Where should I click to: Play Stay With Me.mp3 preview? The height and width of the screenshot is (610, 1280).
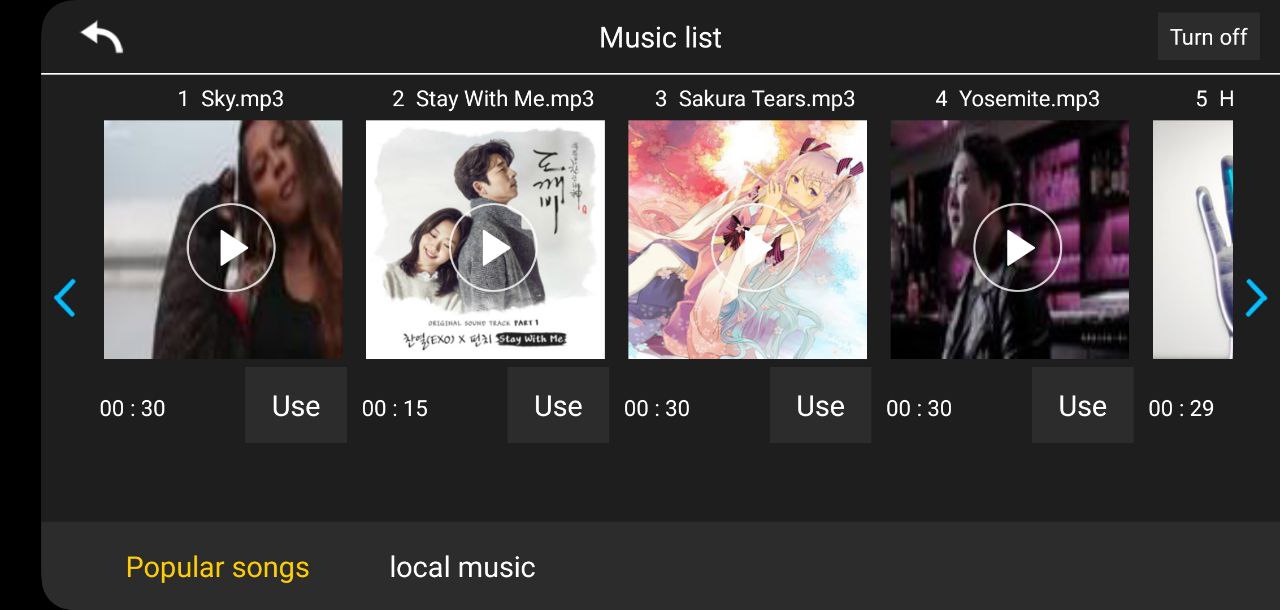point(493,247)
